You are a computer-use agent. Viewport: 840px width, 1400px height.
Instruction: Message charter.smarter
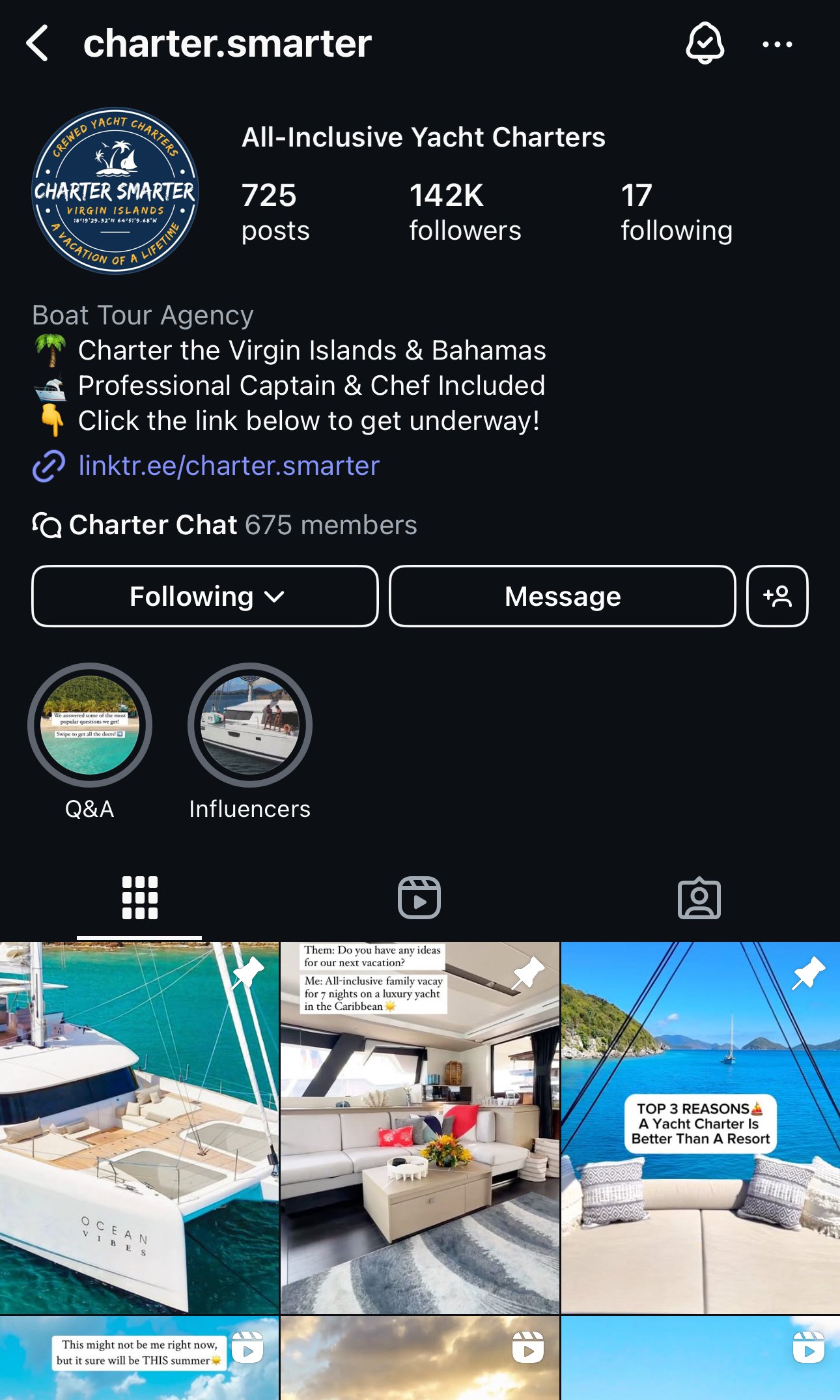point(563,596)
